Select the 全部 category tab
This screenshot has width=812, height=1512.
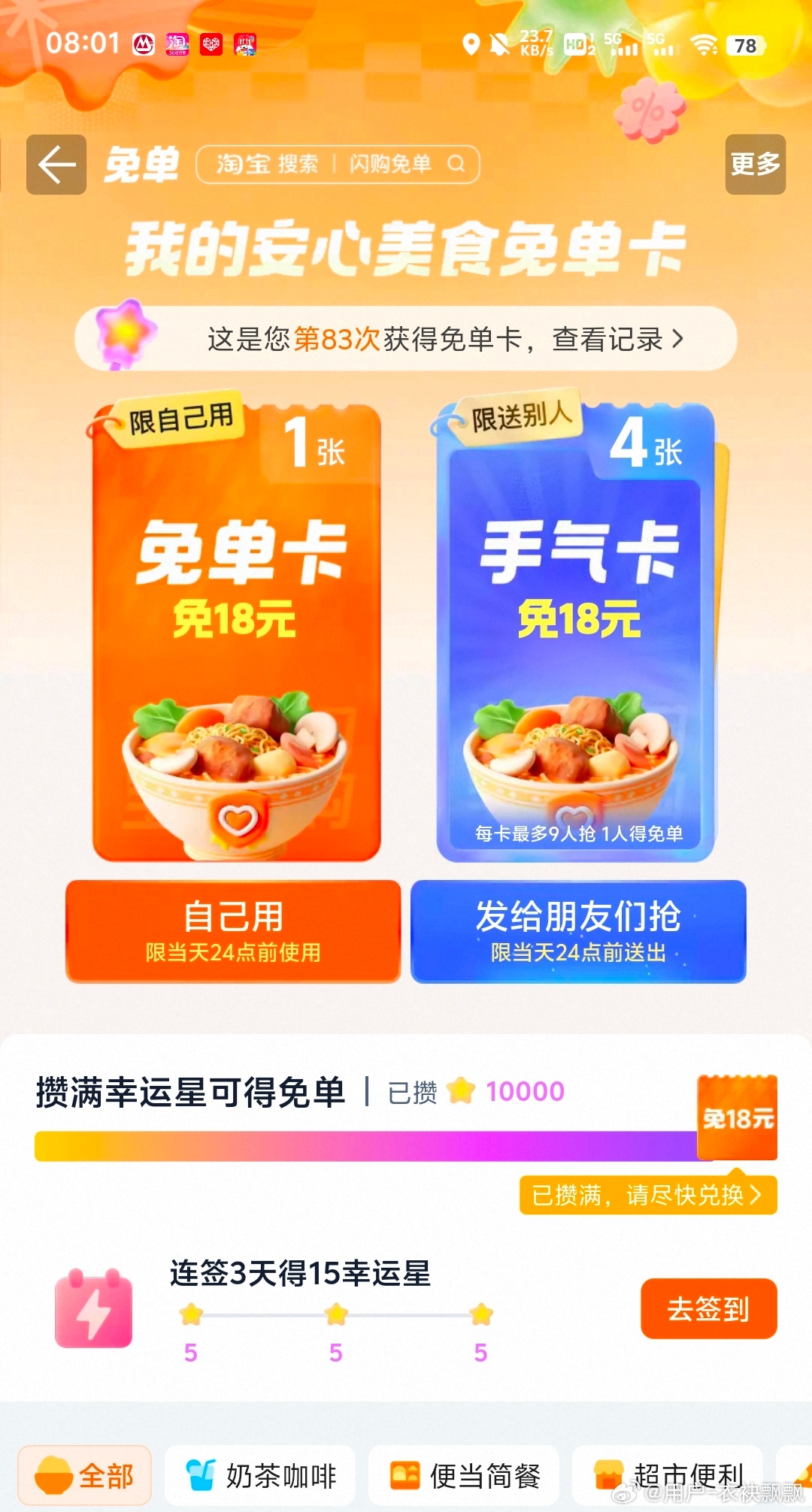pos(84,1476)
